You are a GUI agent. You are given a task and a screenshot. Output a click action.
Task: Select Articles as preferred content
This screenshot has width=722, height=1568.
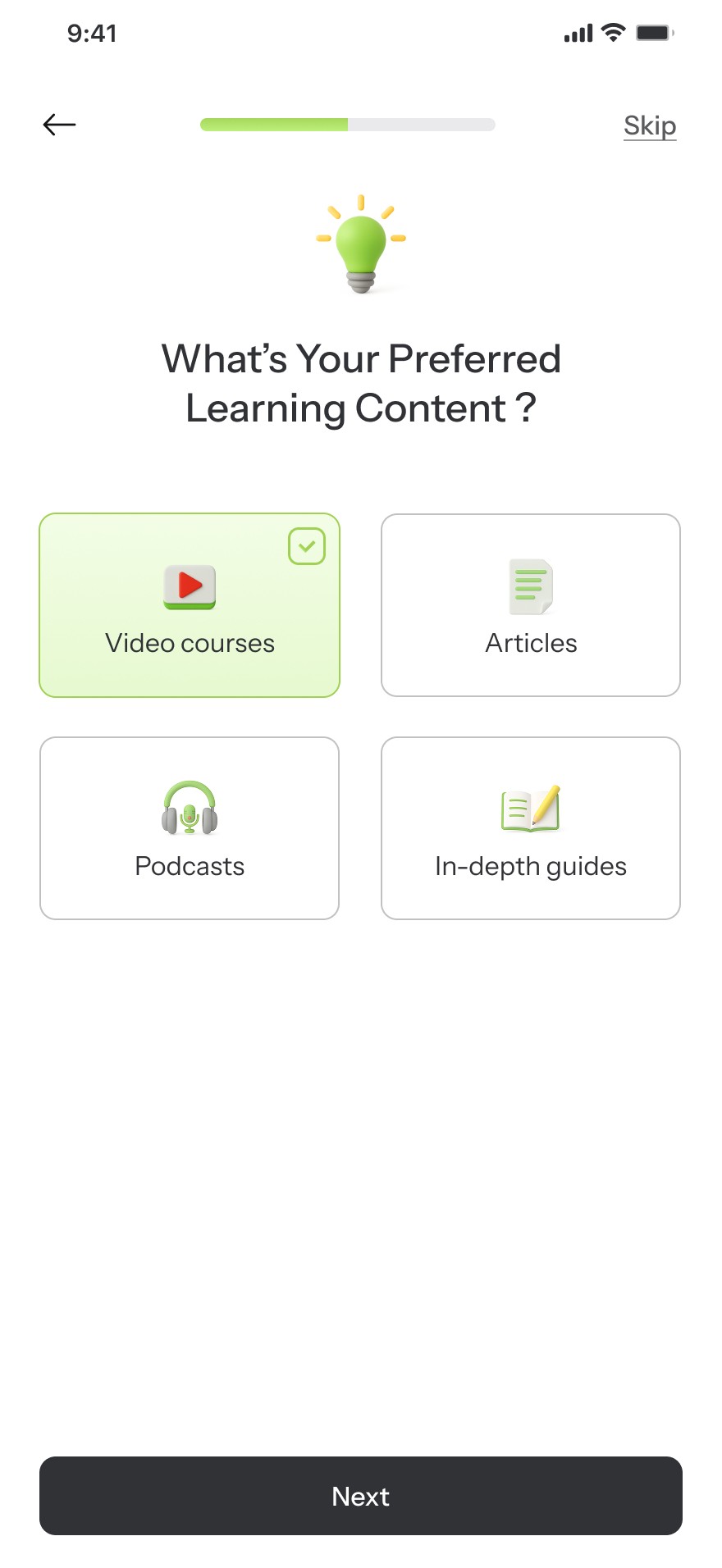[531, 605]
